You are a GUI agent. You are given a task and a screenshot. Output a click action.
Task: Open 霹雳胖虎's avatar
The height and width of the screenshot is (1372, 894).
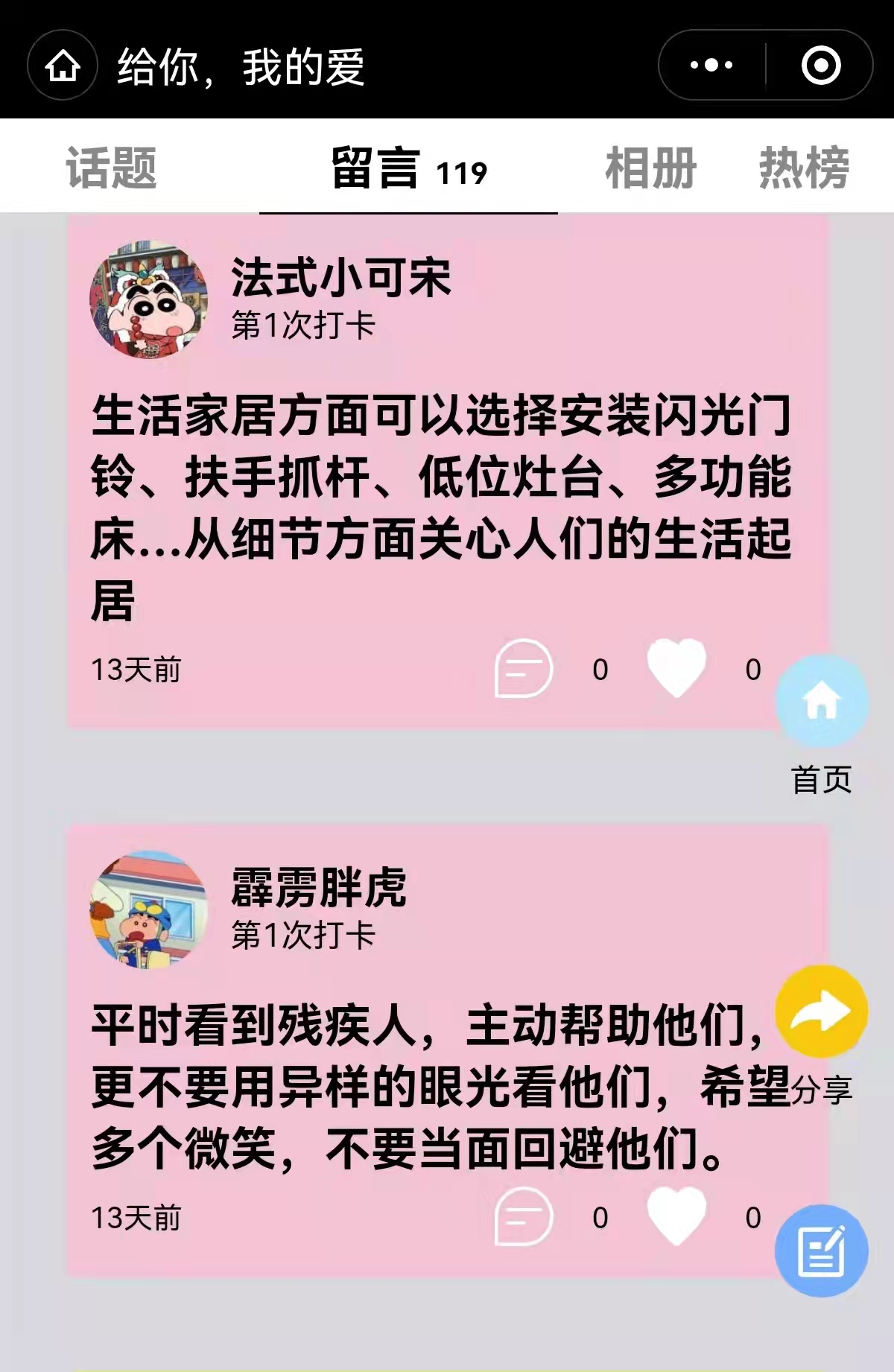click(148, 910)
